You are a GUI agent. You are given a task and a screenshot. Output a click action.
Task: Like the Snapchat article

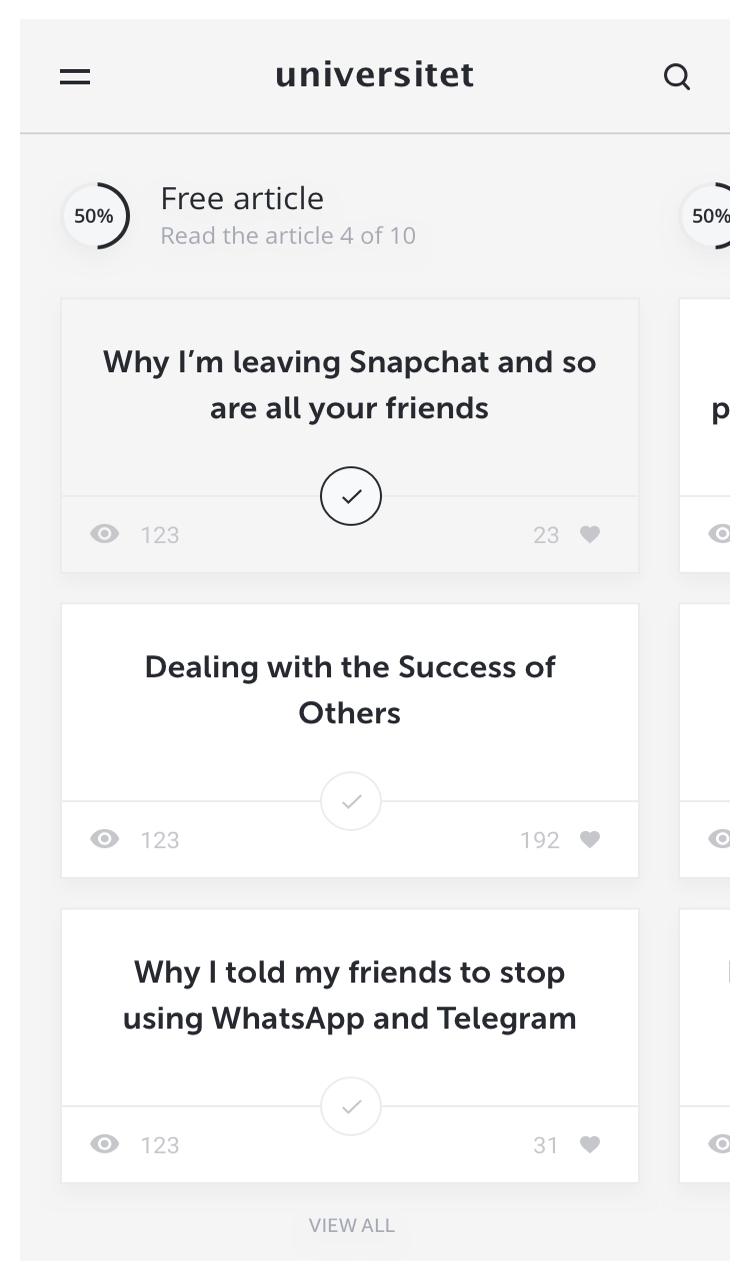click(x=590, y=535)
